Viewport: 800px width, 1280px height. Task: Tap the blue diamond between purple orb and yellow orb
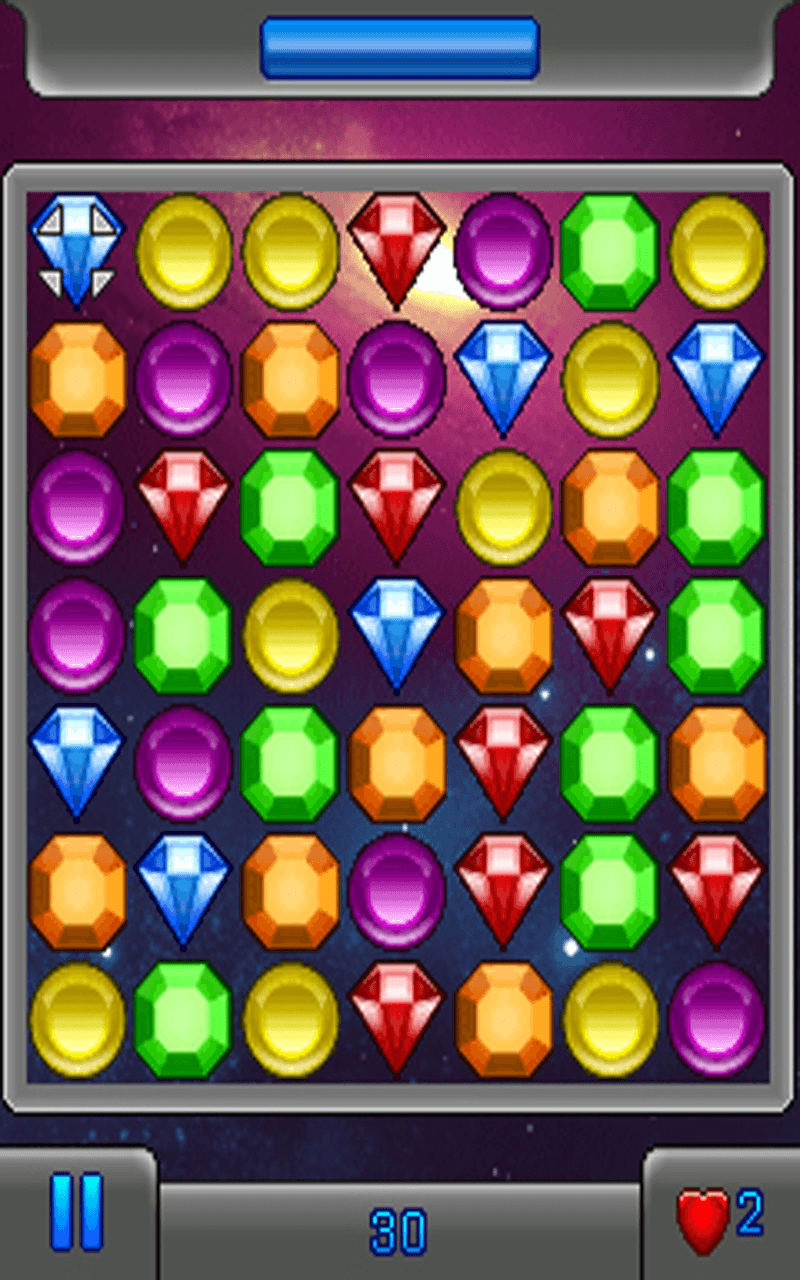pyautogui.click(x=503, y=378)
